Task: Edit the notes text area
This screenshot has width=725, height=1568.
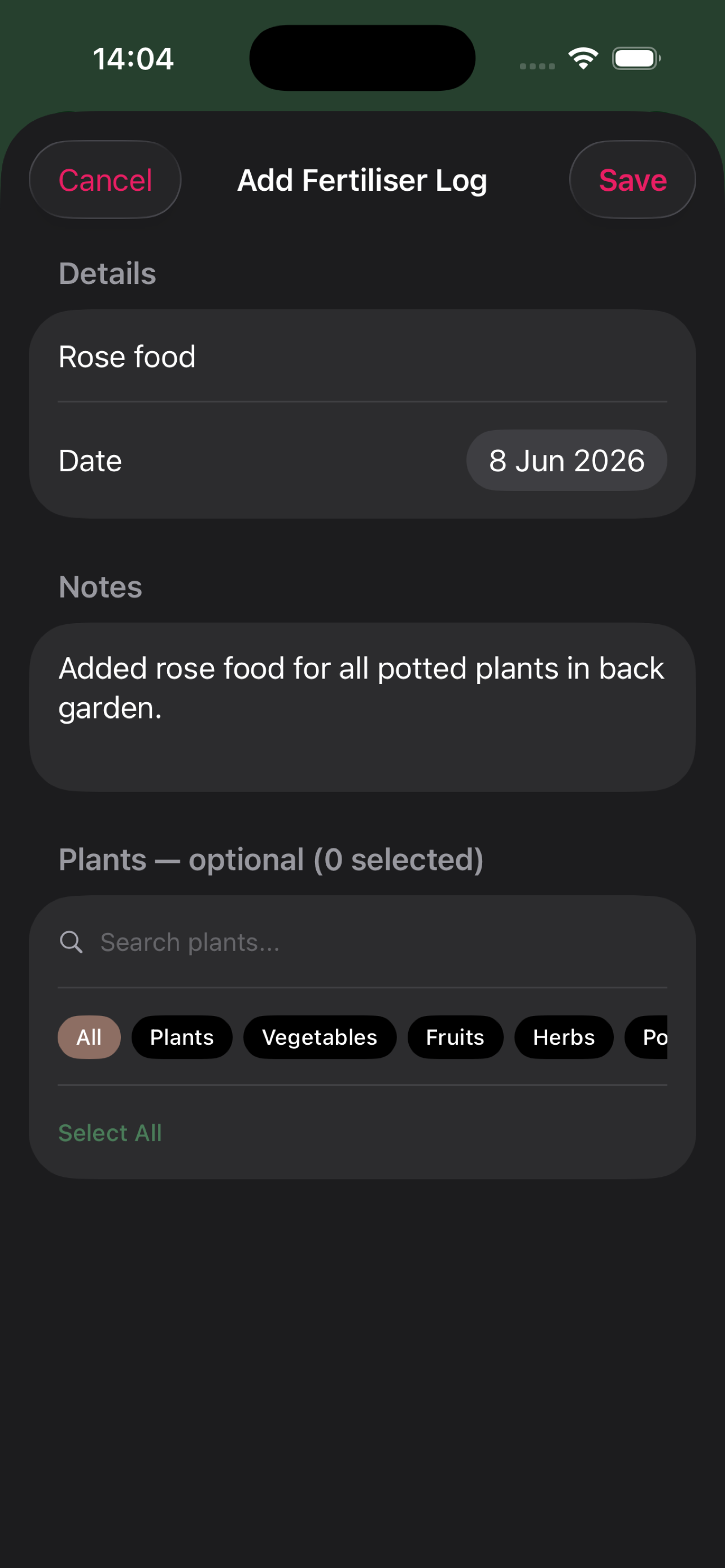Action: pos(362,707)
